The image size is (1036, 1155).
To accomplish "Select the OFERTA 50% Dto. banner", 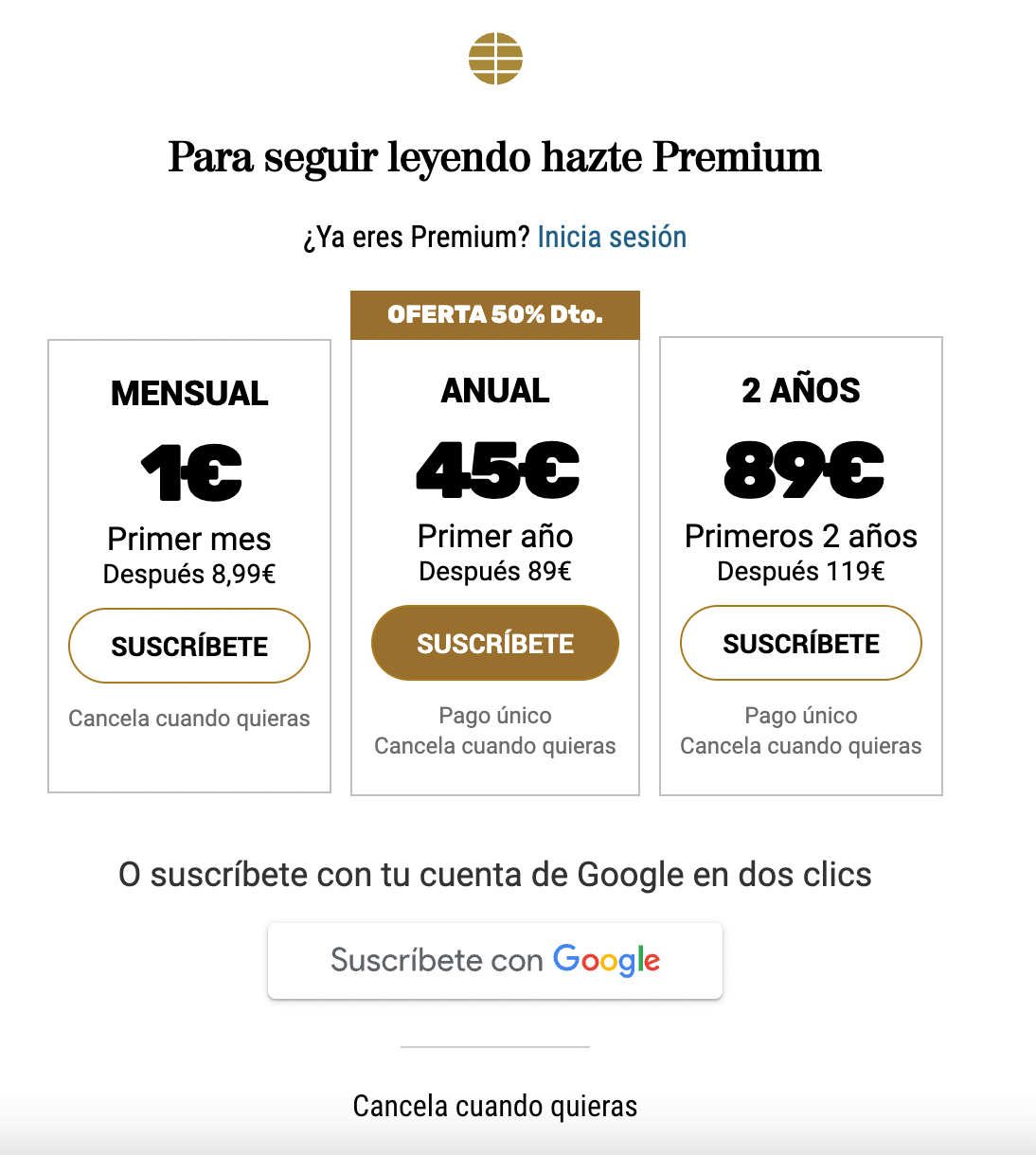I will 494,314.
